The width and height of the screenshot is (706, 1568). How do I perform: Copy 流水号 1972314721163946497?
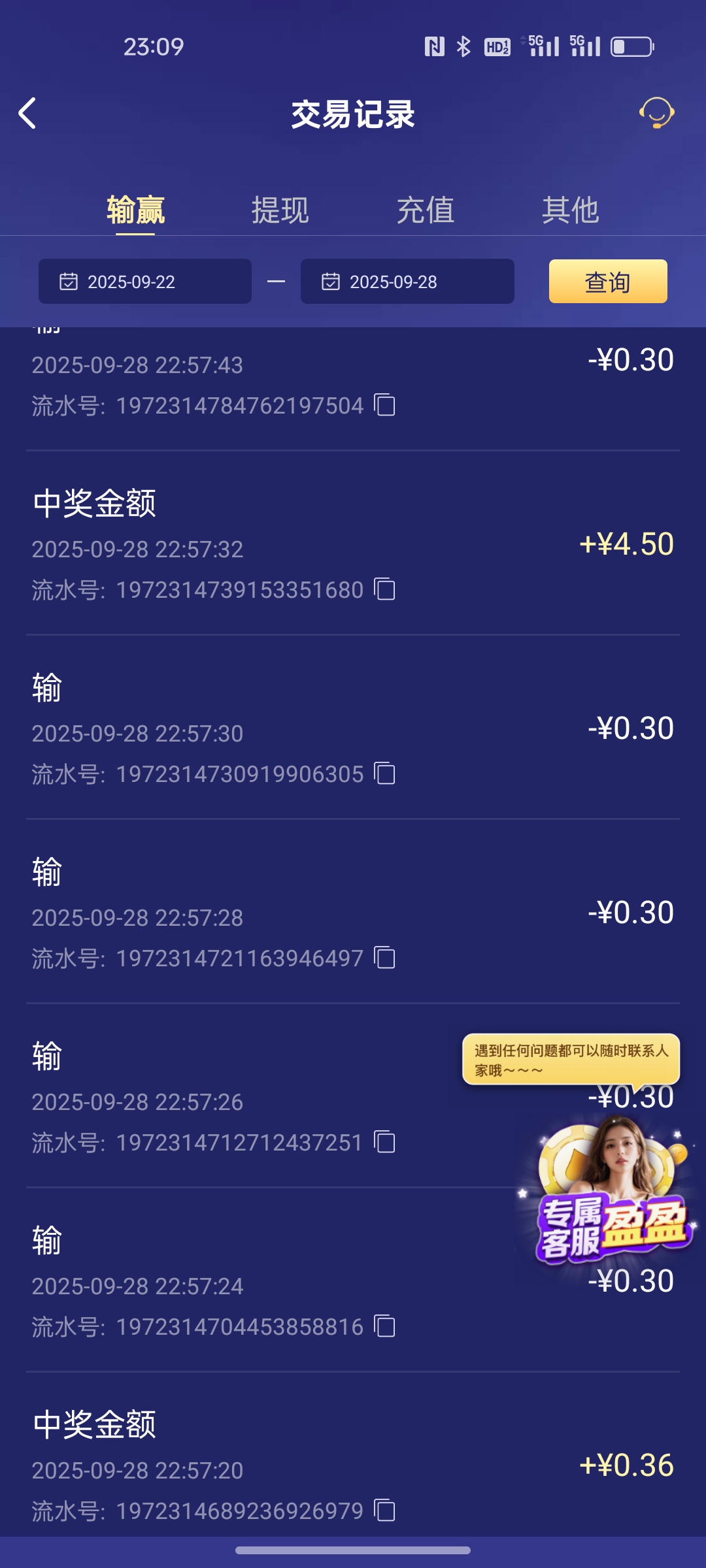(x=385, y=958)
